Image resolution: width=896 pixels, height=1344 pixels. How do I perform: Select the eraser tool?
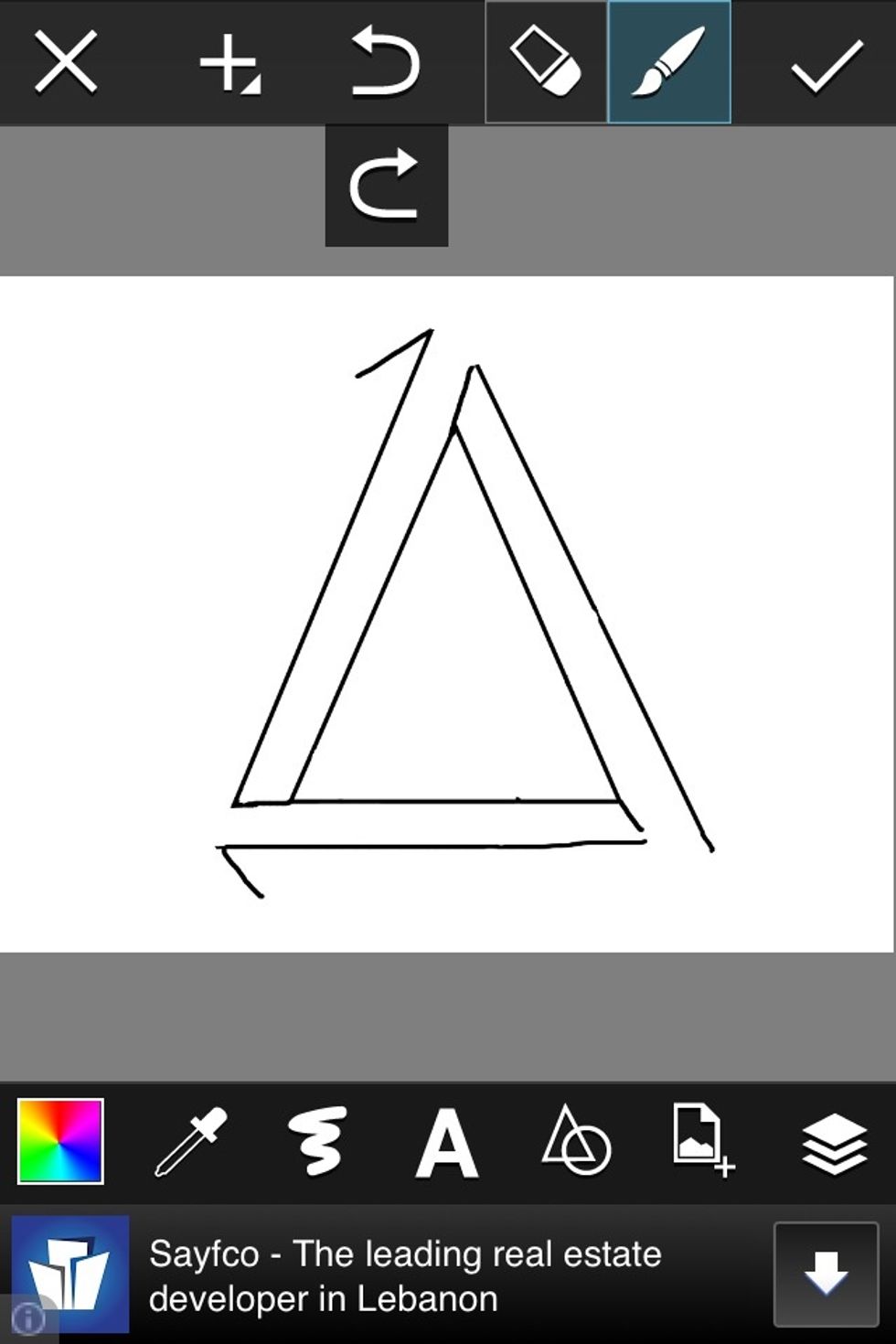coord(546,62)
